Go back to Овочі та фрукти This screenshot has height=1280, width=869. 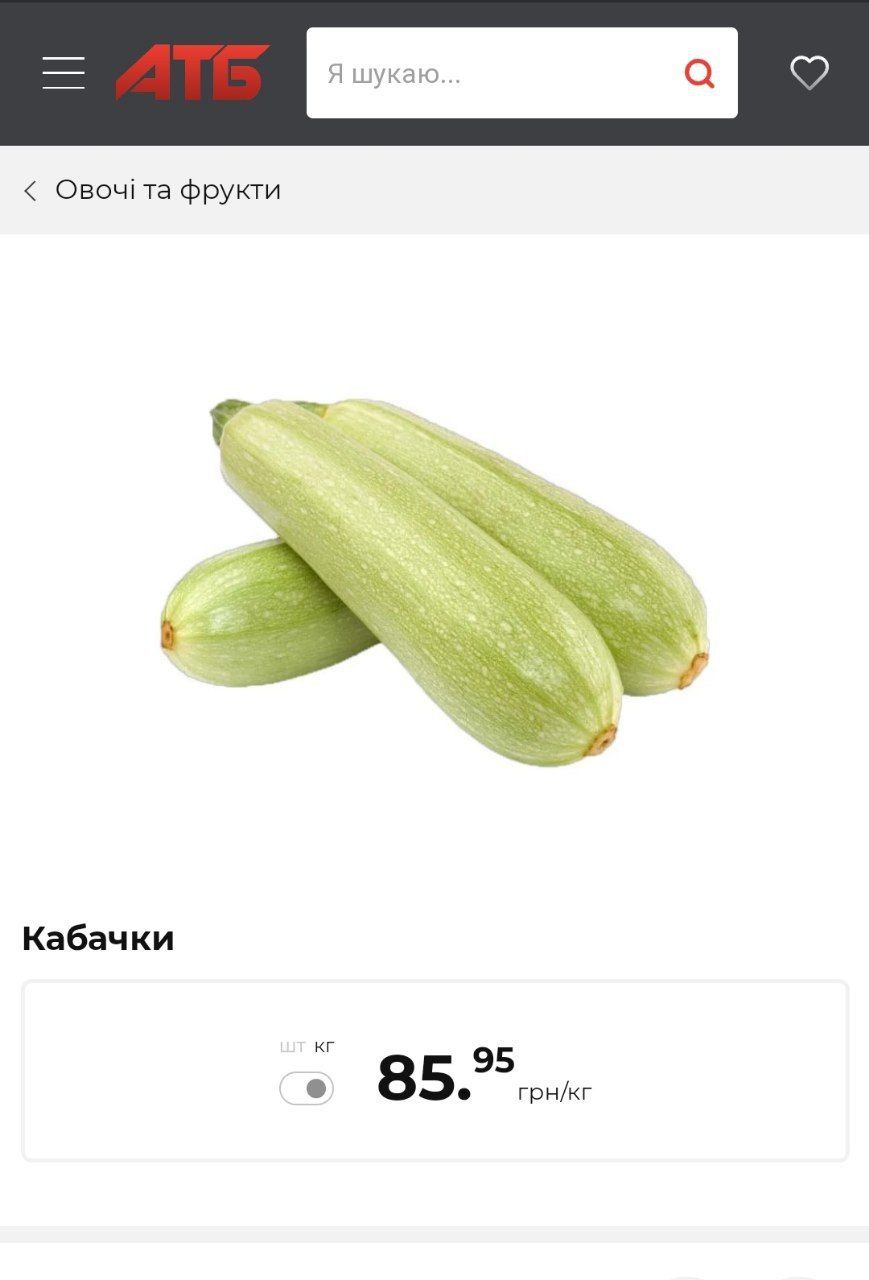(152, 190)
